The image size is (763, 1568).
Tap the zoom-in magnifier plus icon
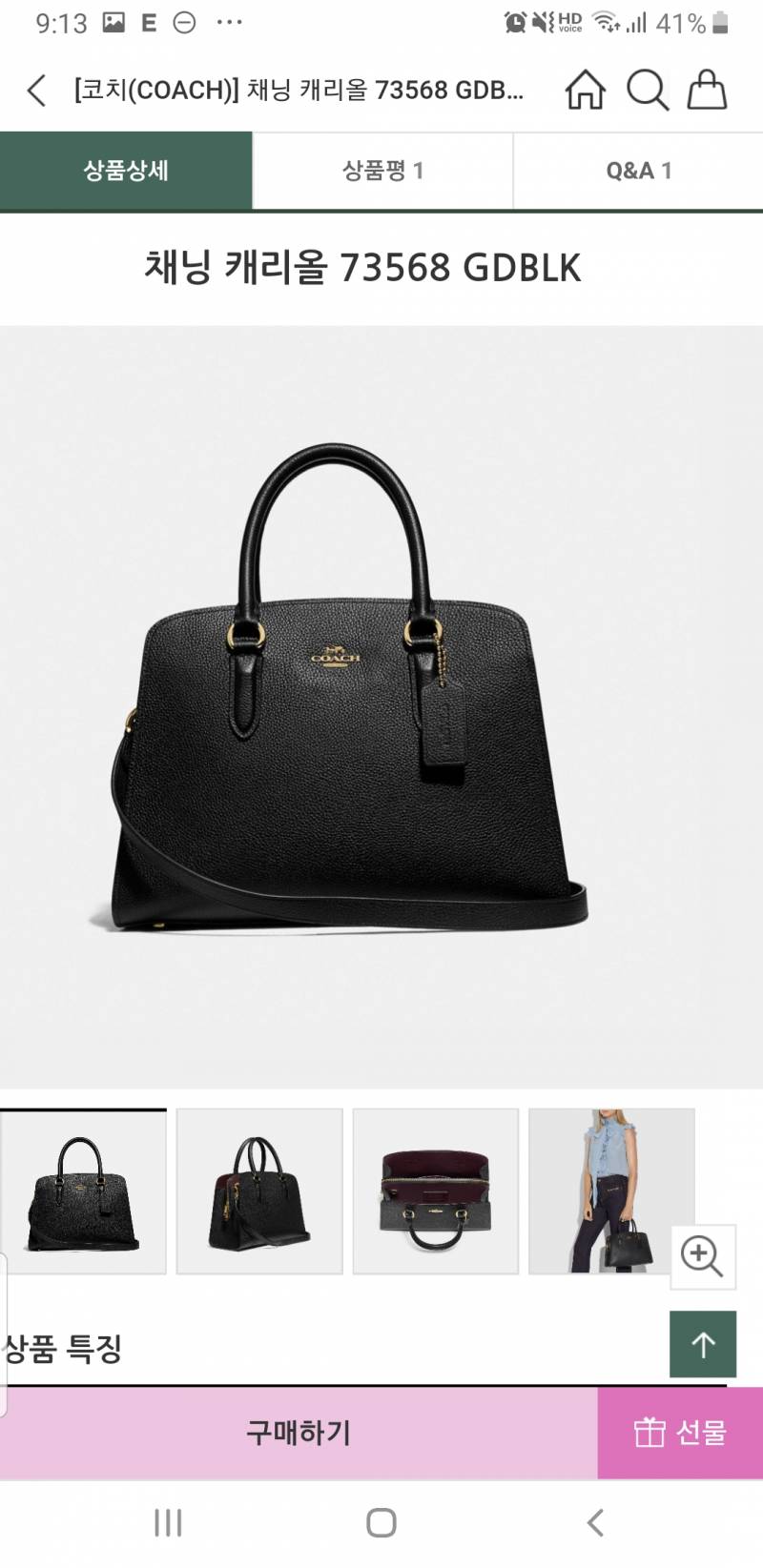coord(702,1256)
